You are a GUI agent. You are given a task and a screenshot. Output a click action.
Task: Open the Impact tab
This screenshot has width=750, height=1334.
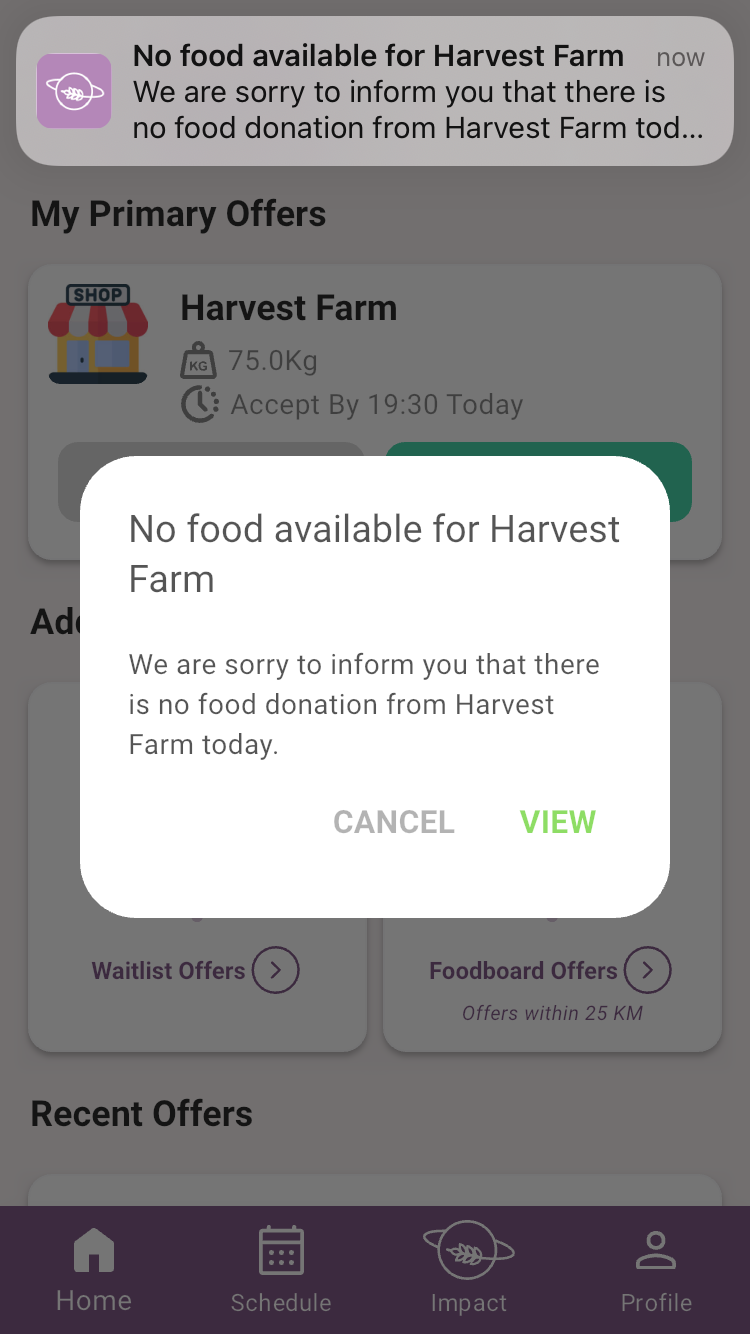(x=468, y=1269)
